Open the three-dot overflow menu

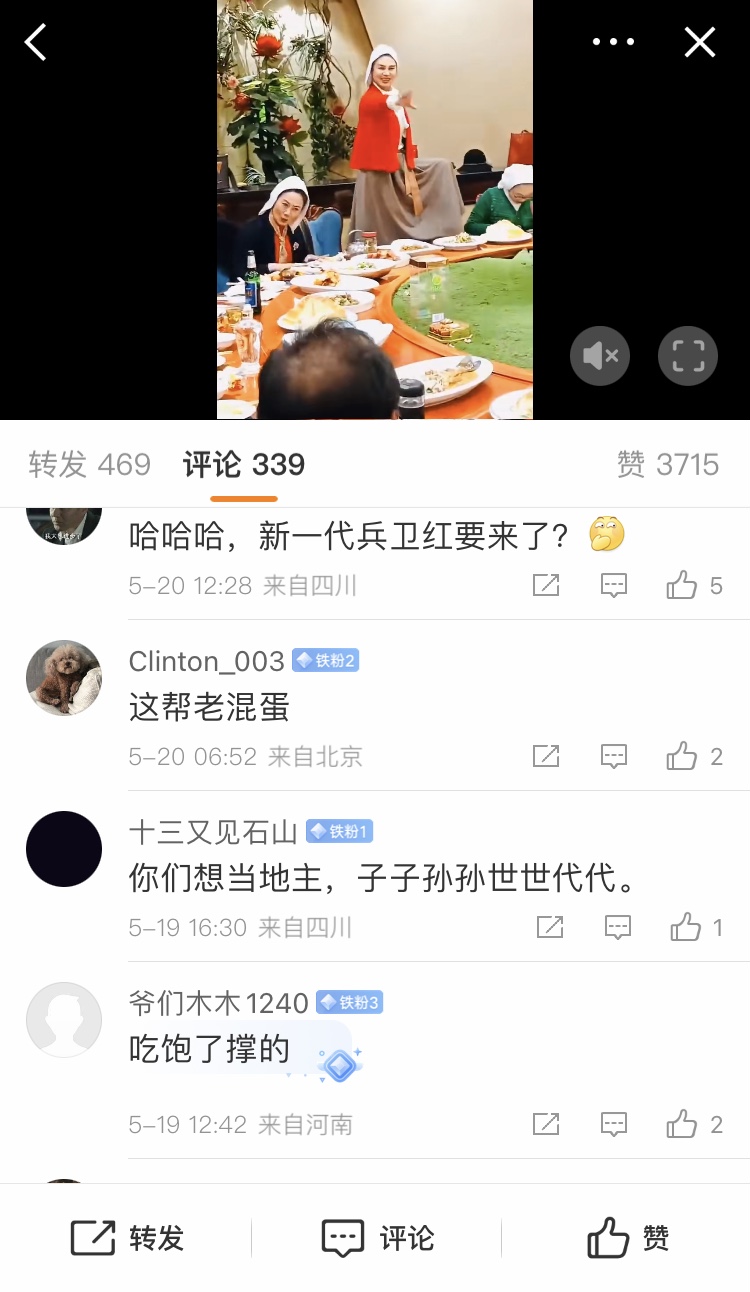tap(613, 42)
